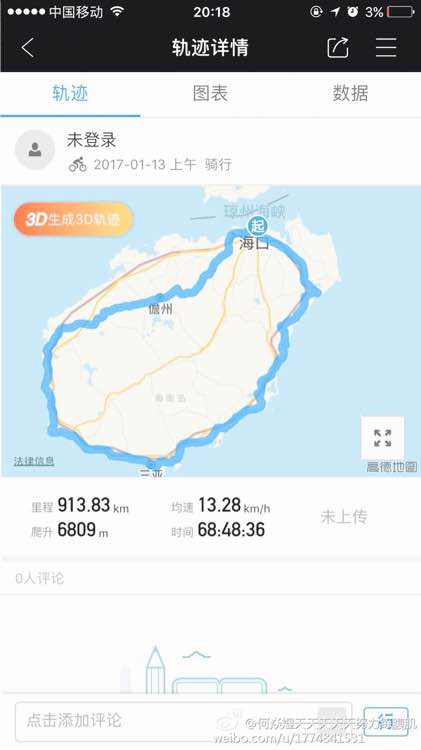Open the hamburger menu at top right
Viewport: 421px width, 750px height.
pos(386,47)
